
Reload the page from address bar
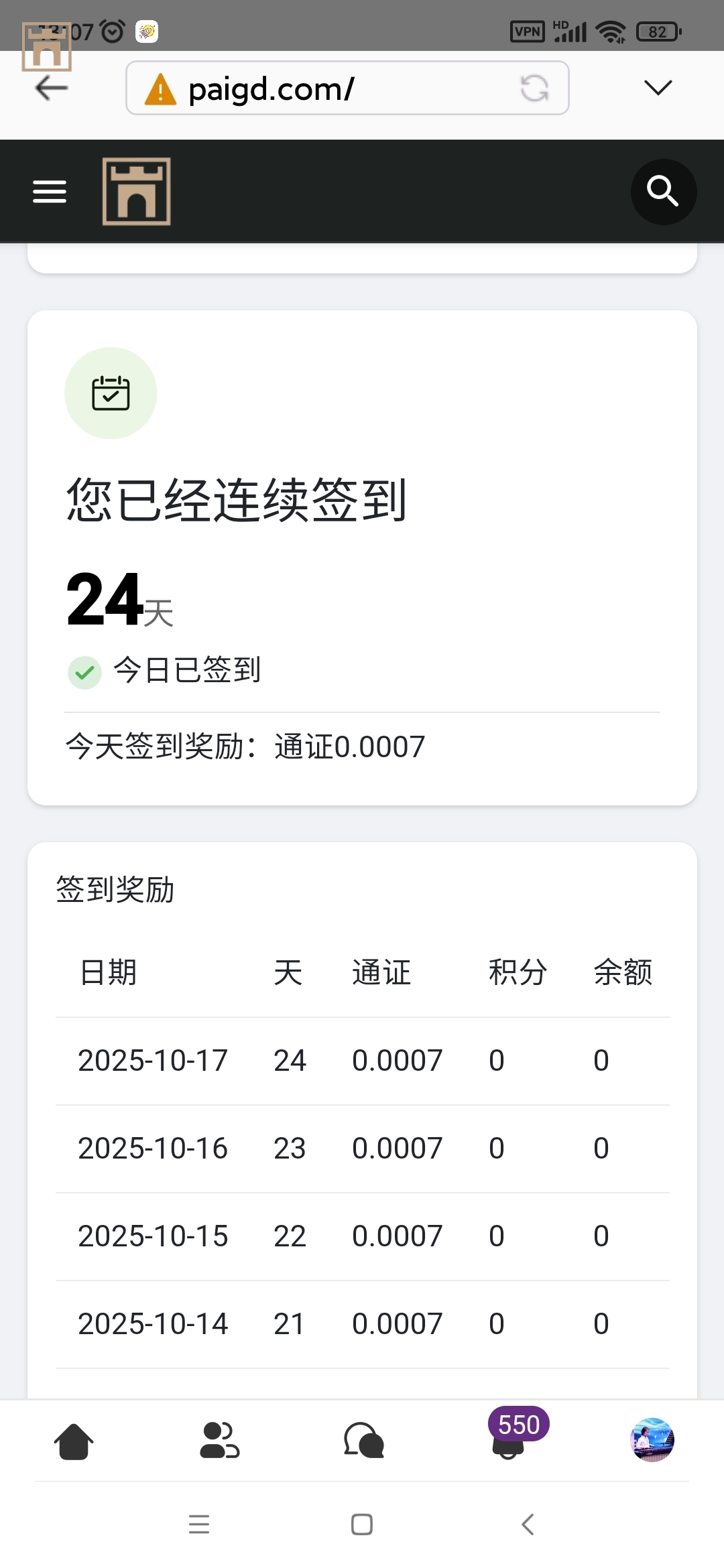pyautogui.click(x=534, y=88)
